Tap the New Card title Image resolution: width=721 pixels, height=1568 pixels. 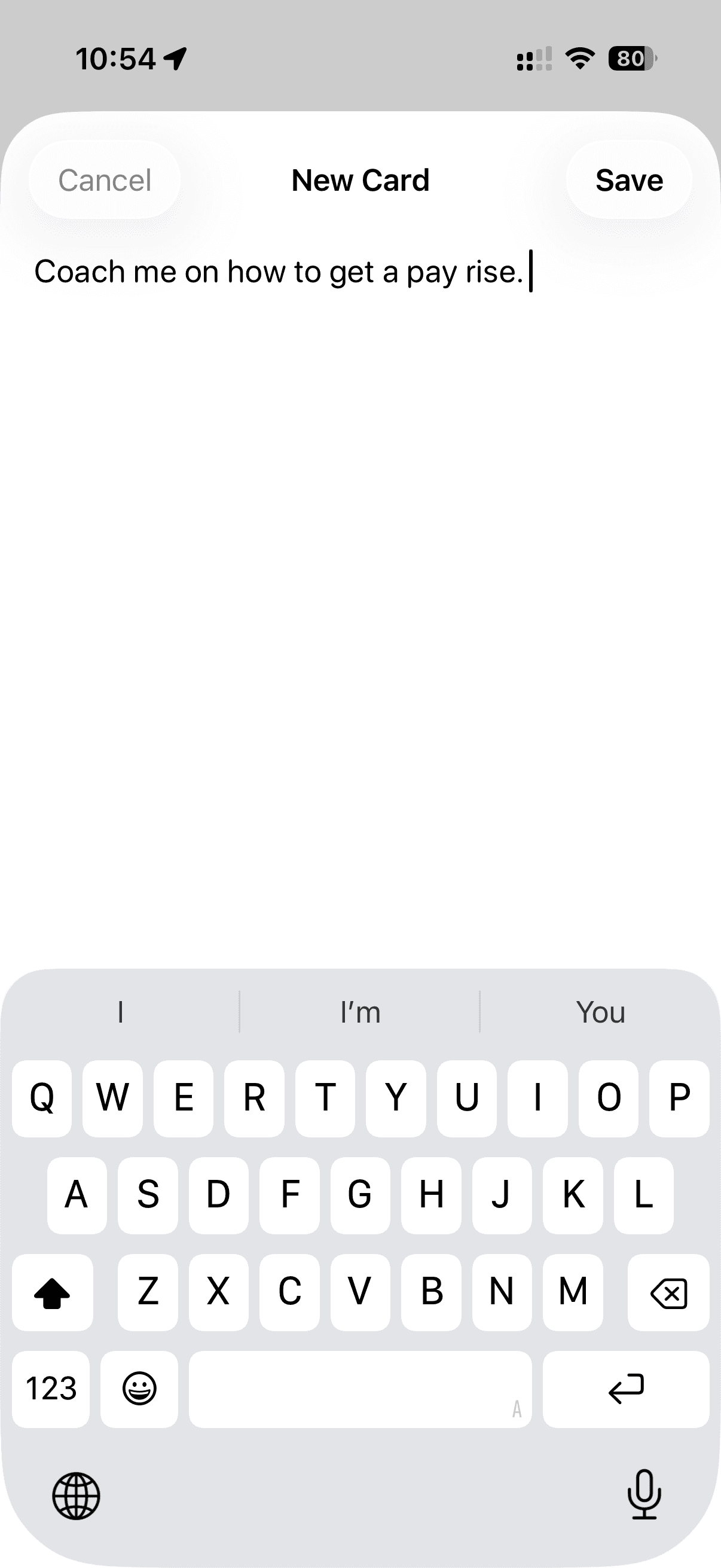(360, 180)
